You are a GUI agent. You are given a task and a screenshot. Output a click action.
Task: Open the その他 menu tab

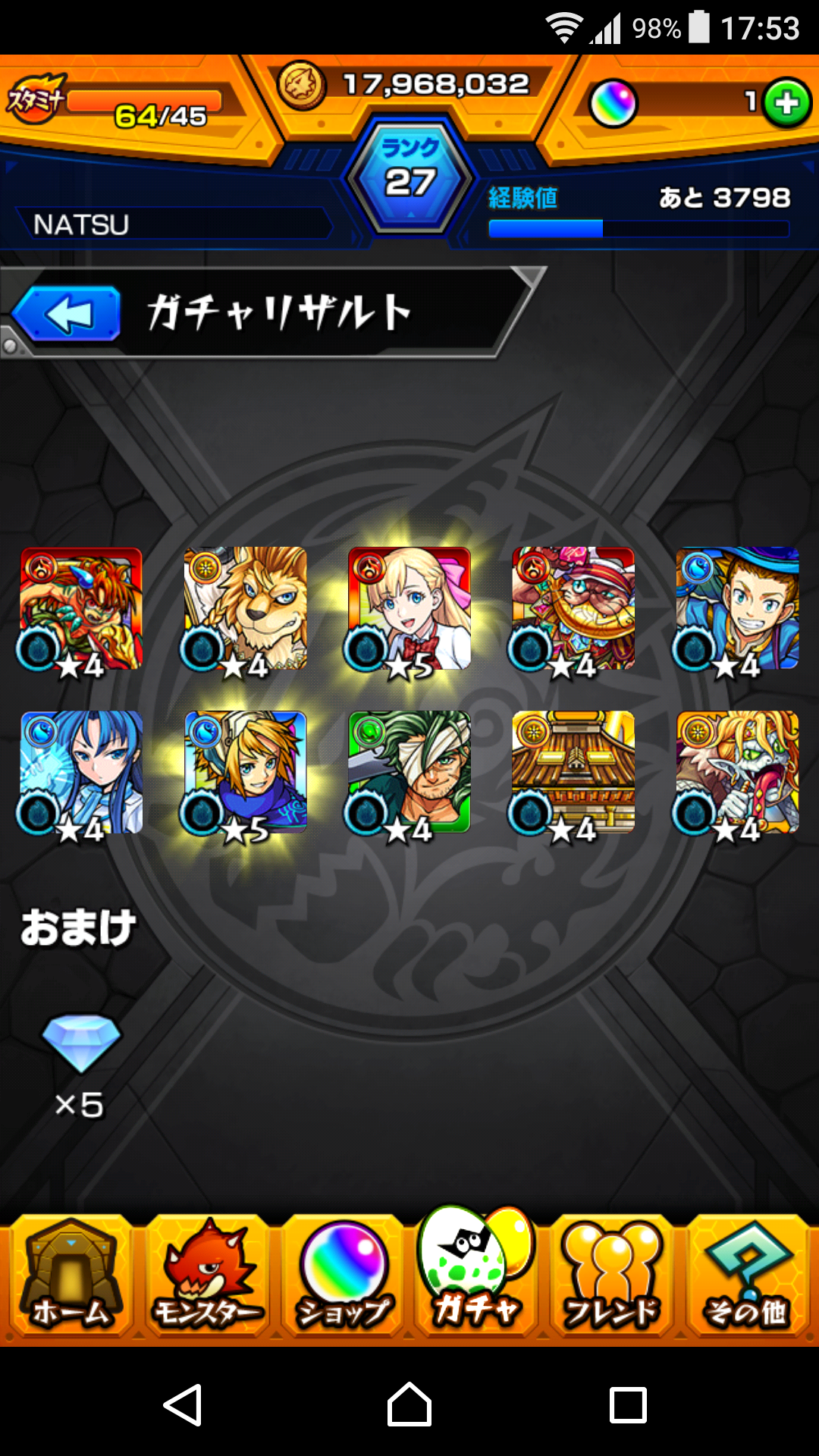pos(748,1276)
